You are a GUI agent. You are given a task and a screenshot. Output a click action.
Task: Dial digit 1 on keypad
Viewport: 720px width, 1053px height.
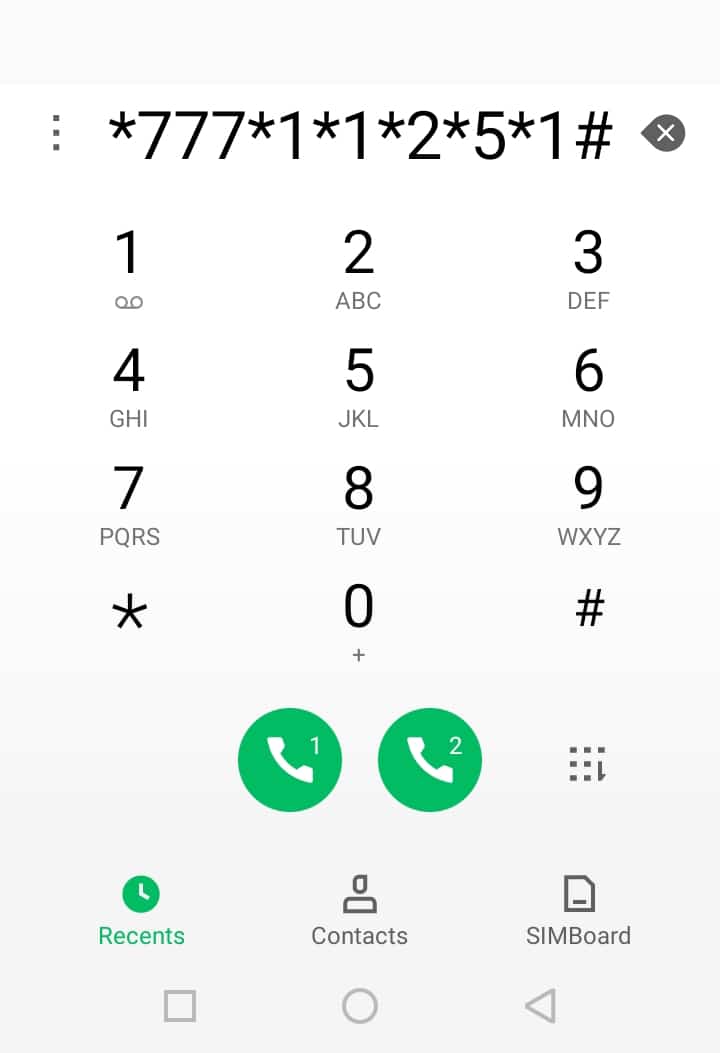(x=128, y=267)
